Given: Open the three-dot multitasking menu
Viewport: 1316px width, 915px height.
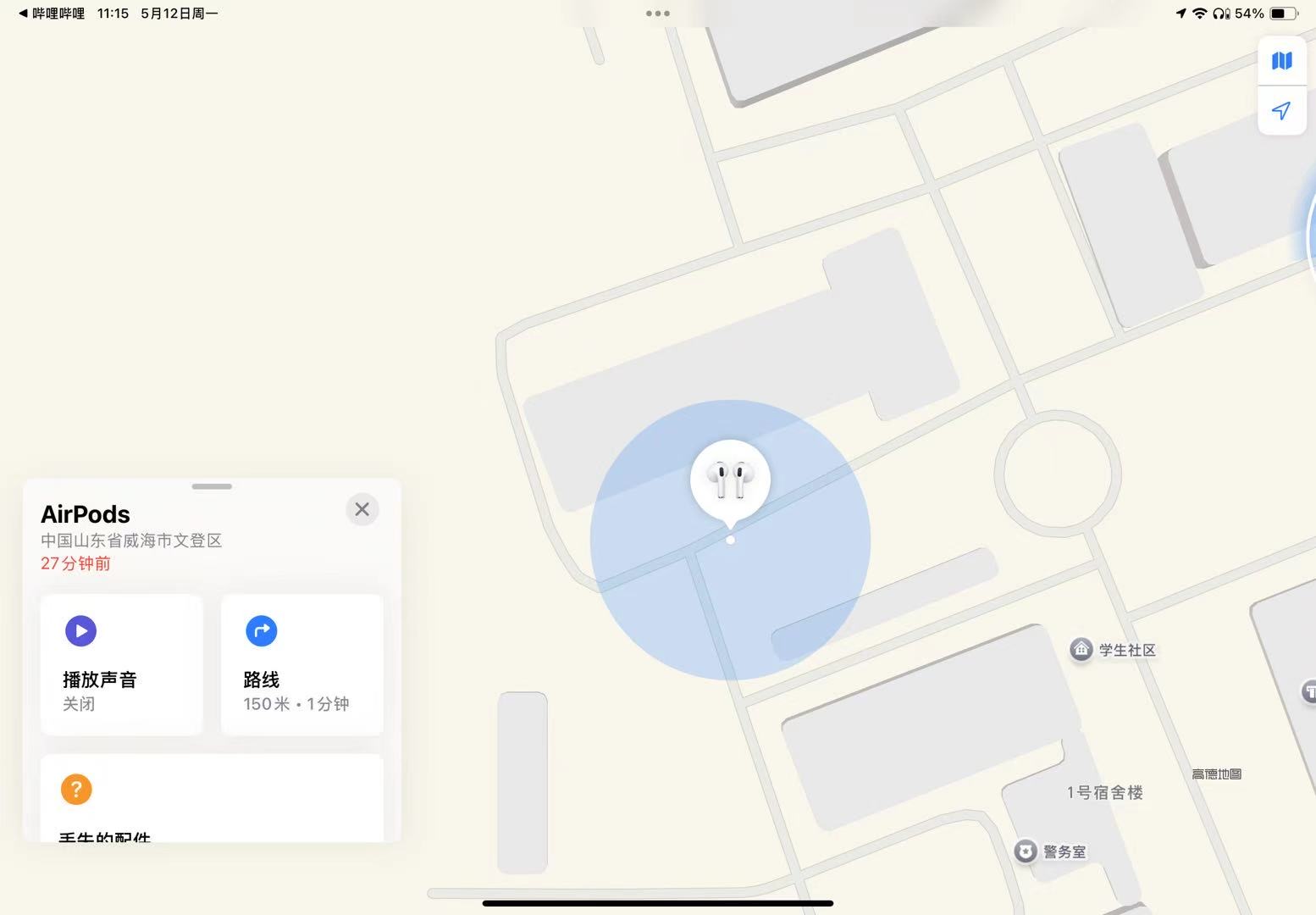Looking at the screenshot, I should (x=658, y=14).
